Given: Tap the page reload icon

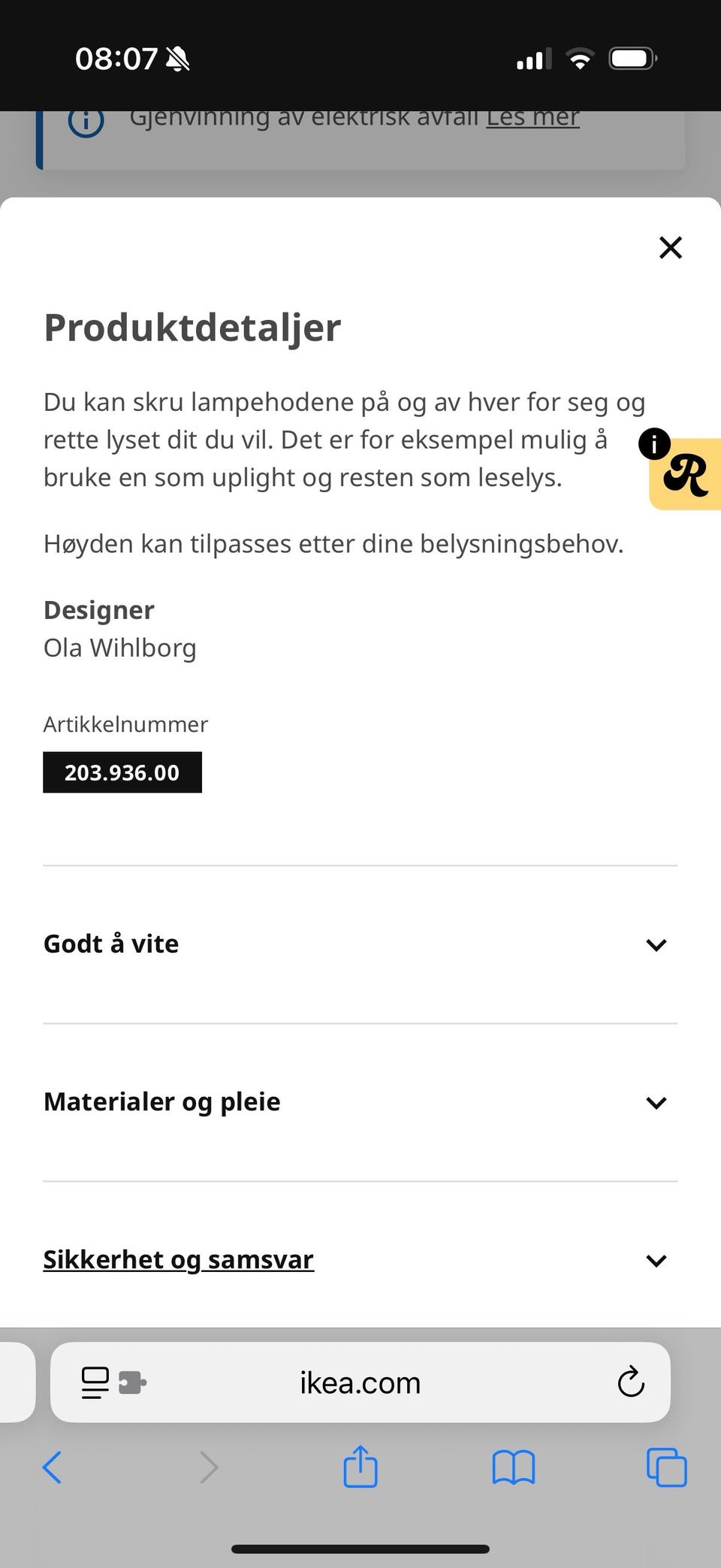Looking at the screenshot, I should [629, 1382].
